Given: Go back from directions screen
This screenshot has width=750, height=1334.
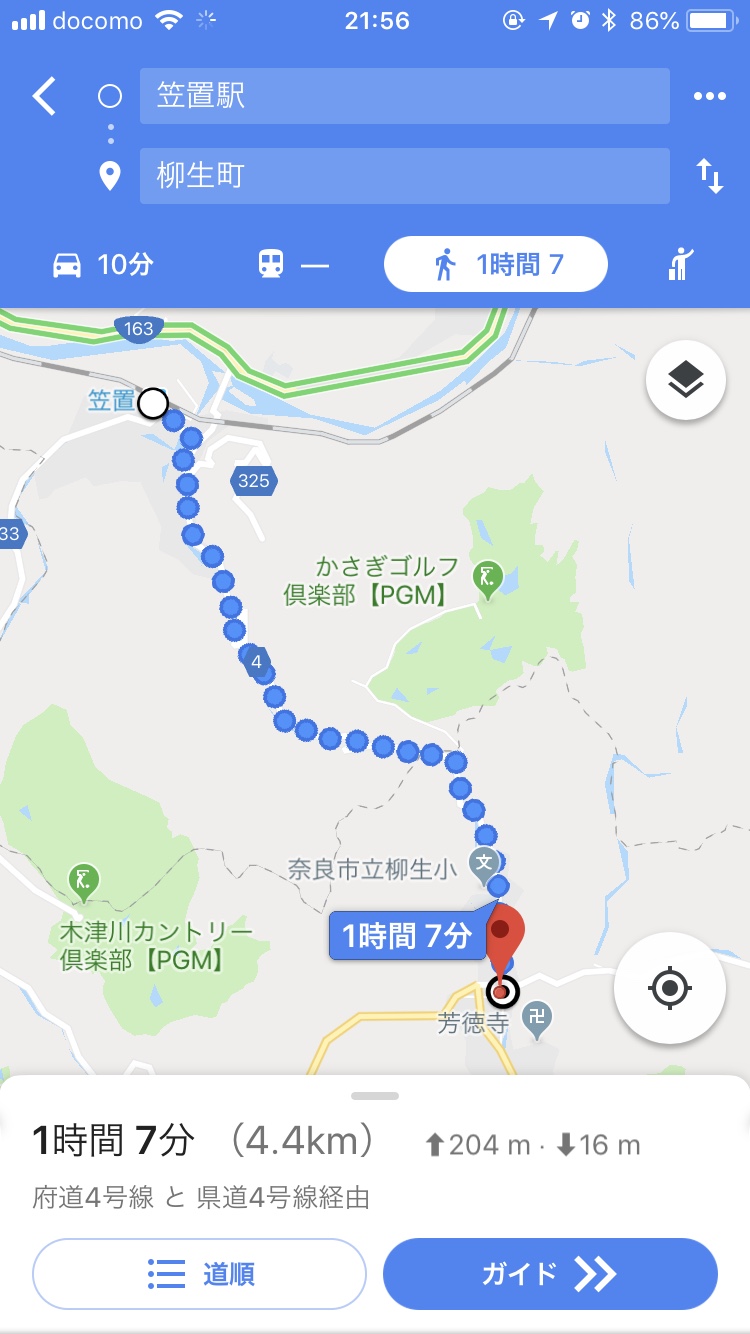Looking at the screenshot, I should coord(44,97).
